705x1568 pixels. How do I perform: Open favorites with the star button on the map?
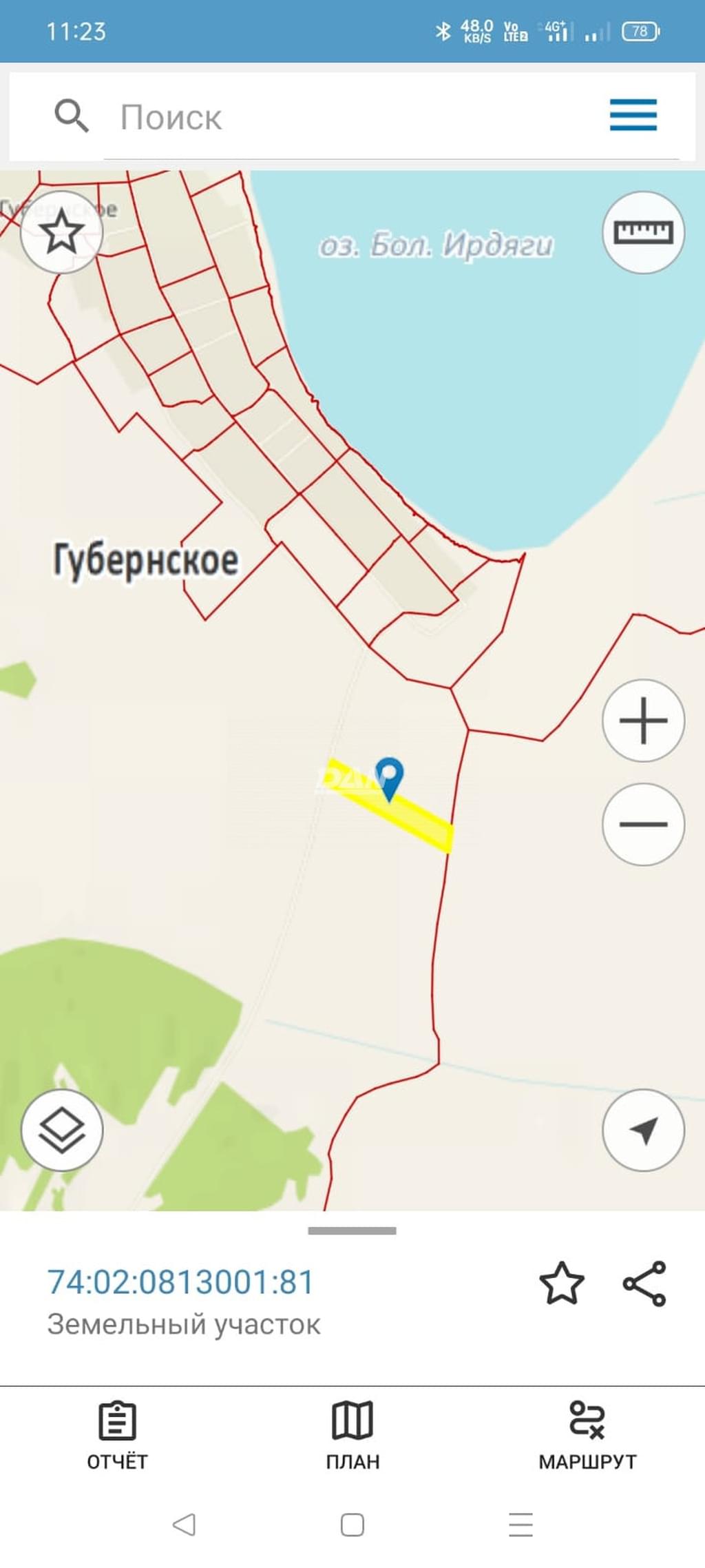click(x=62, y=232)
